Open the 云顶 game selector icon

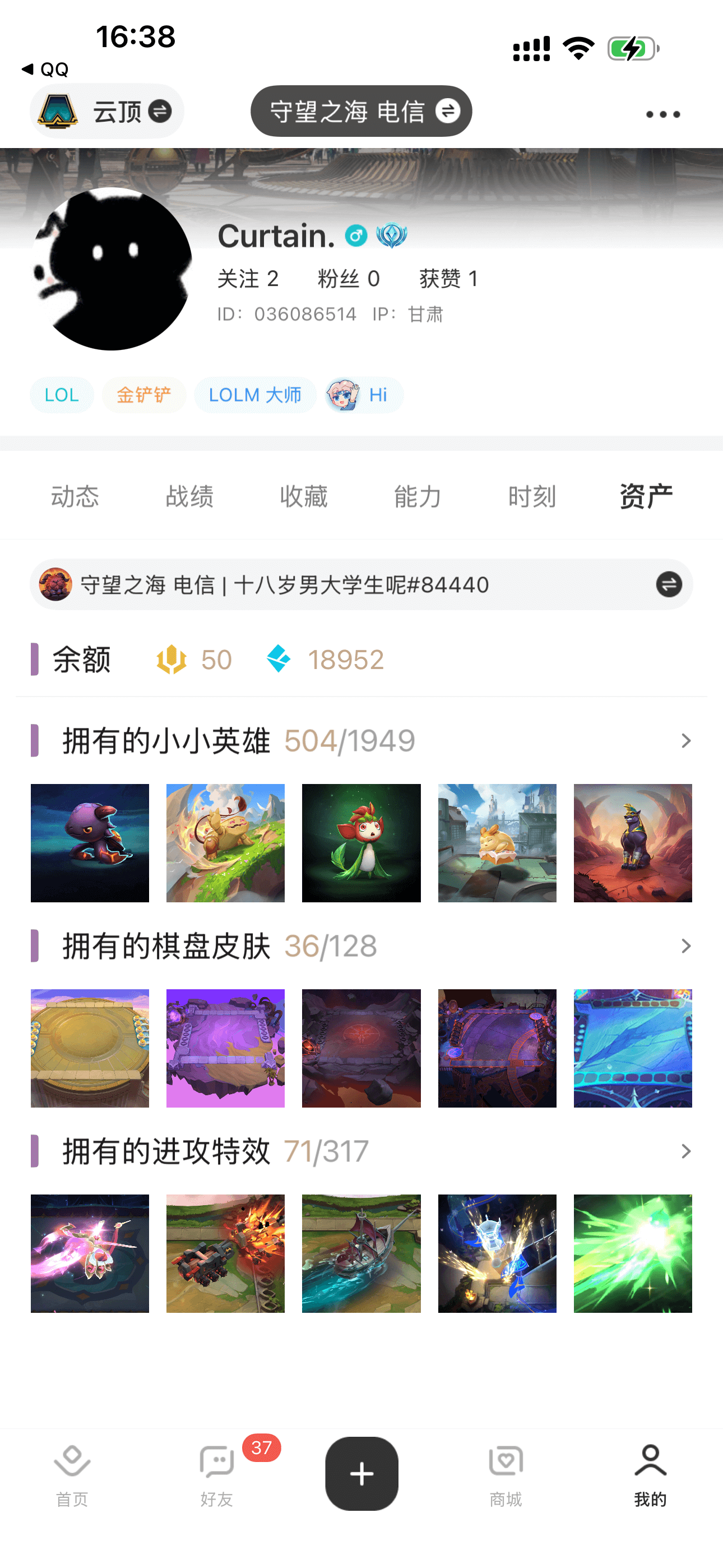coord(58,111)
